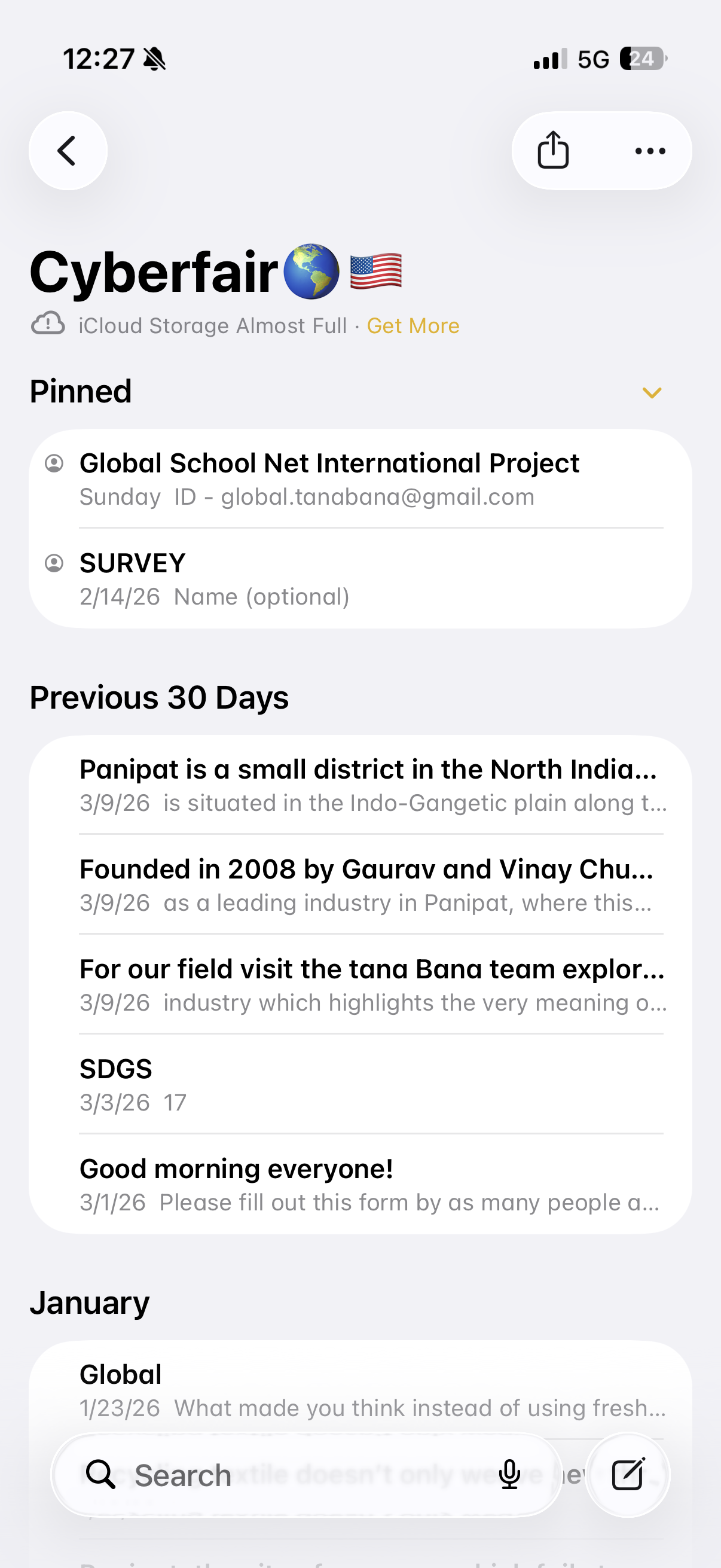The width and height of the screenshot is (721, 1568).
Task: Compose a new note
Action: [627, 1475]
